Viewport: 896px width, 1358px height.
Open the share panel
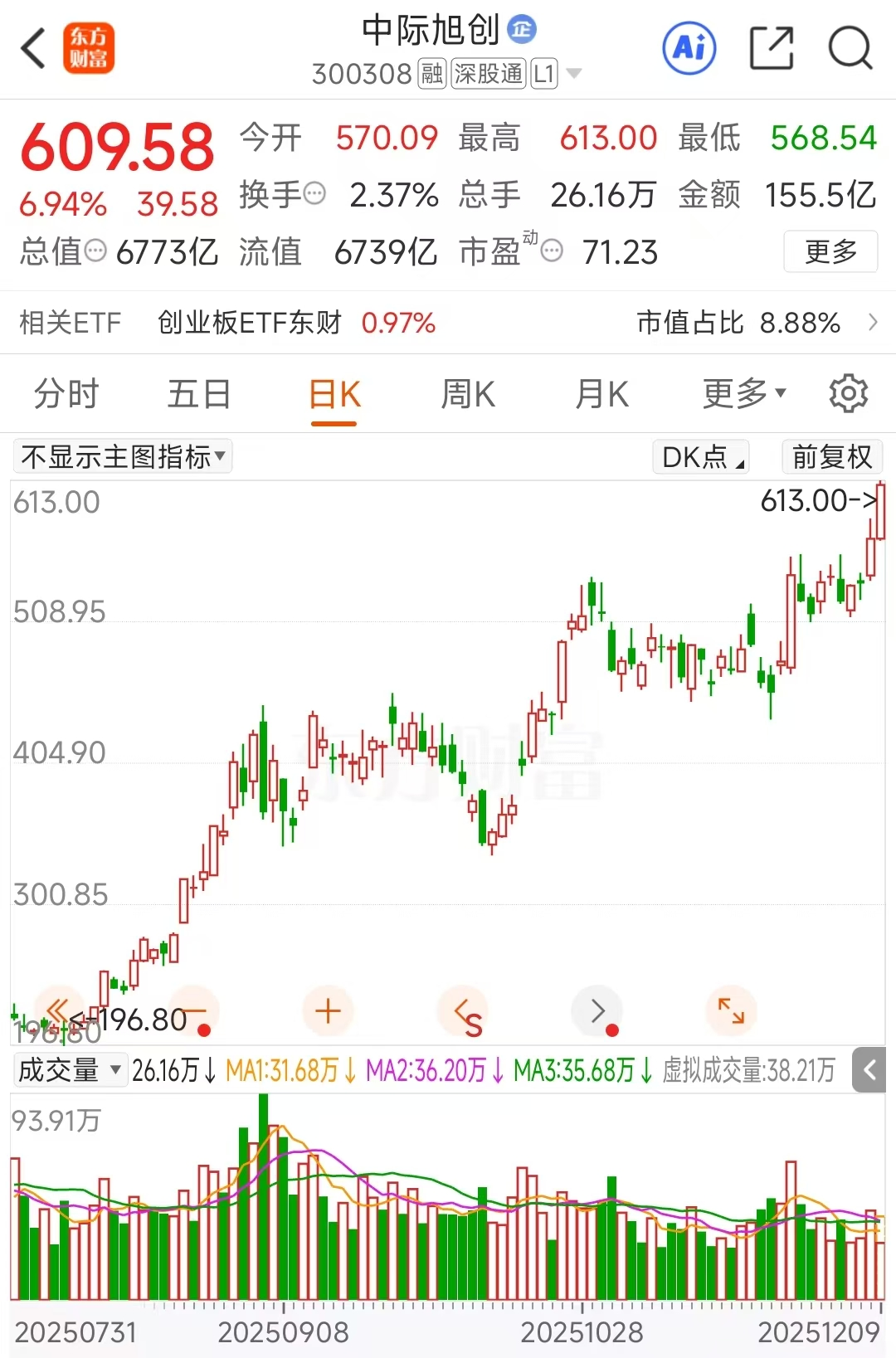772,49
